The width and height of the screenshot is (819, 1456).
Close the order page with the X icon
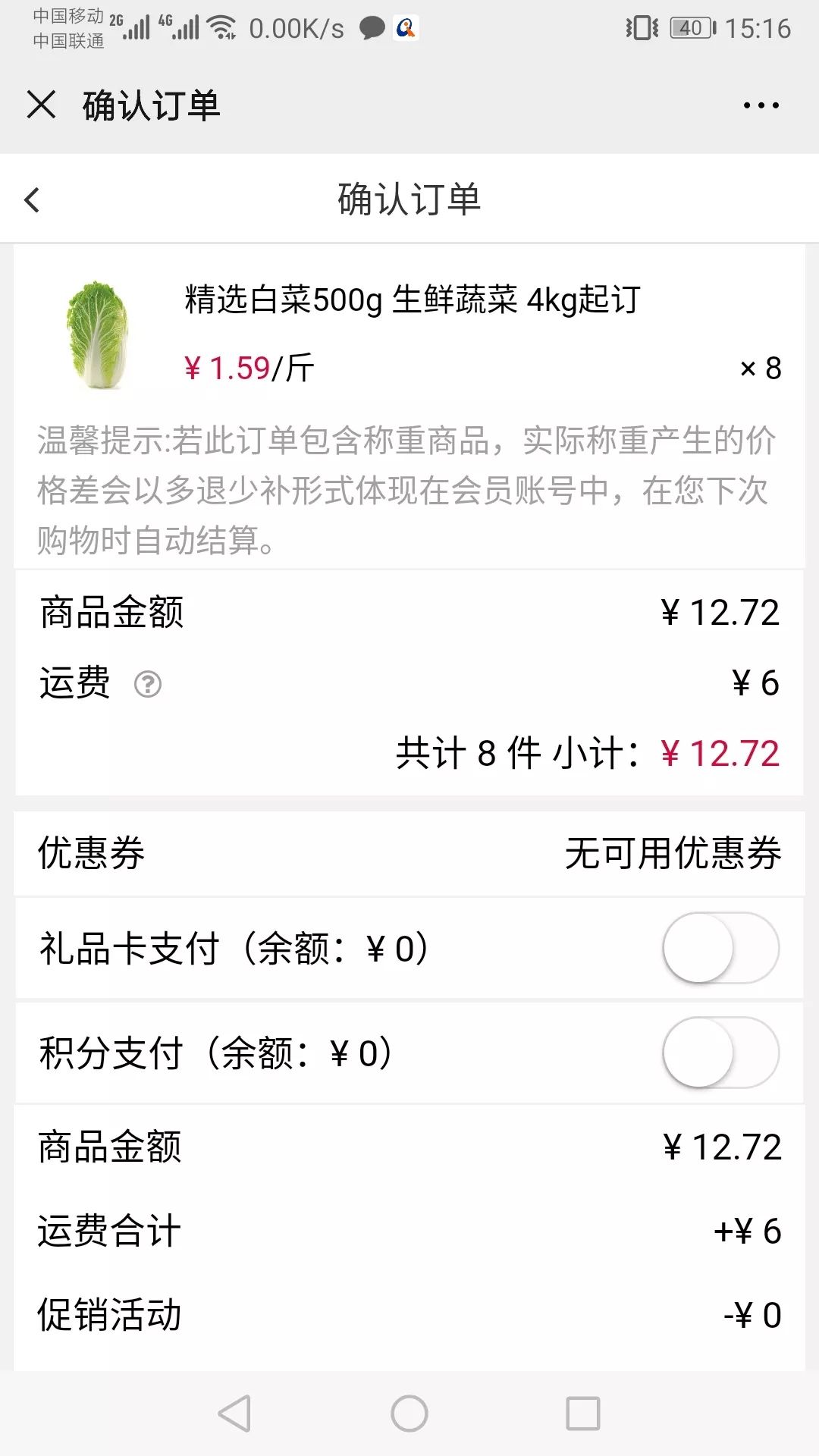[42, 106]
